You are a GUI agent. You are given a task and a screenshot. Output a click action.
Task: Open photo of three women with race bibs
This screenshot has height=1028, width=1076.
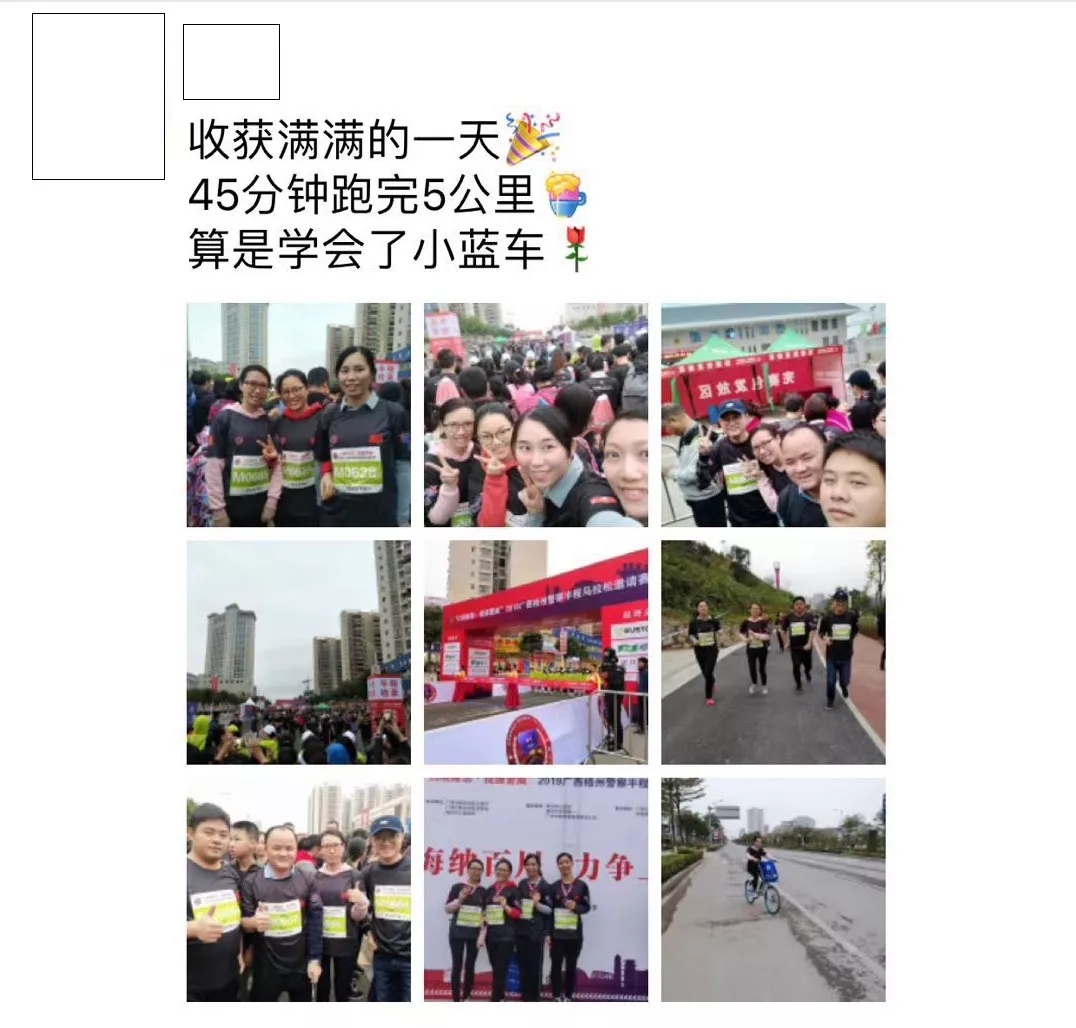(x=298, y=415)
